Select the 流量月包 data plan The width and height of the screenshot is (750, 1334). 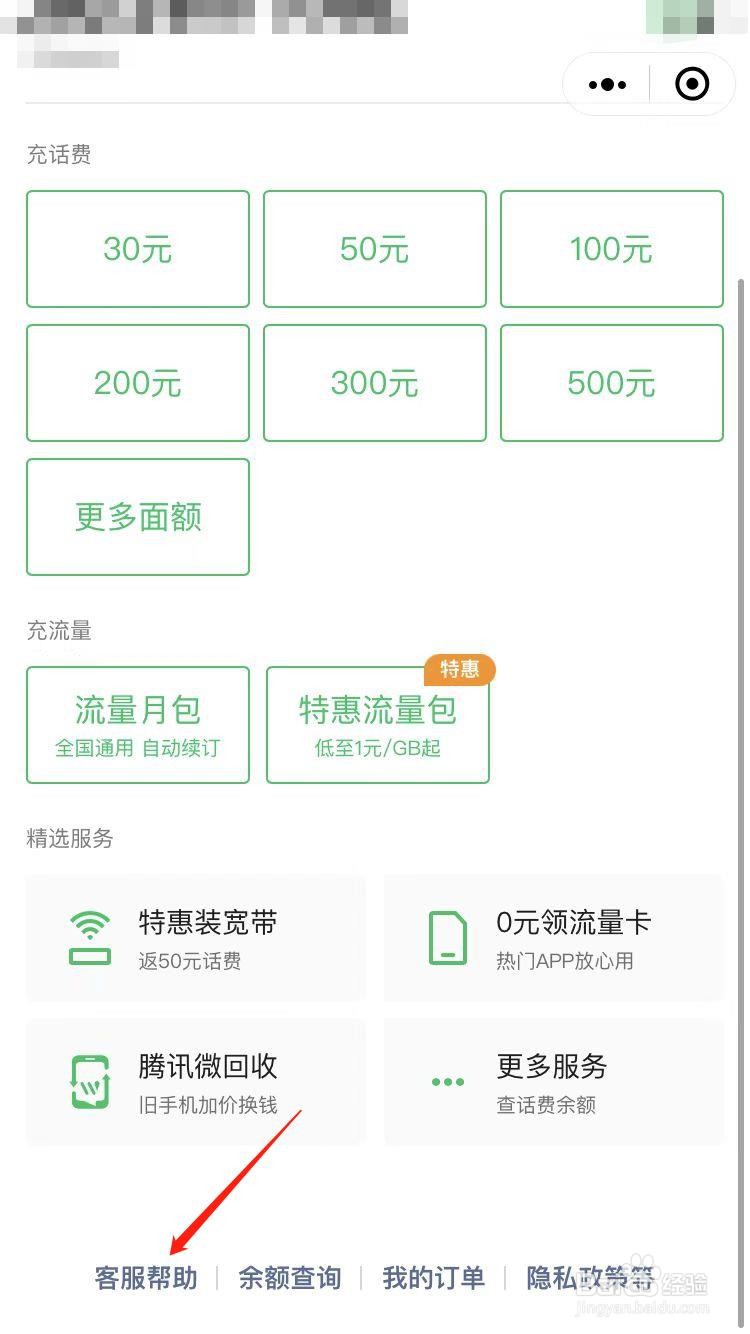tap(137, 724)
